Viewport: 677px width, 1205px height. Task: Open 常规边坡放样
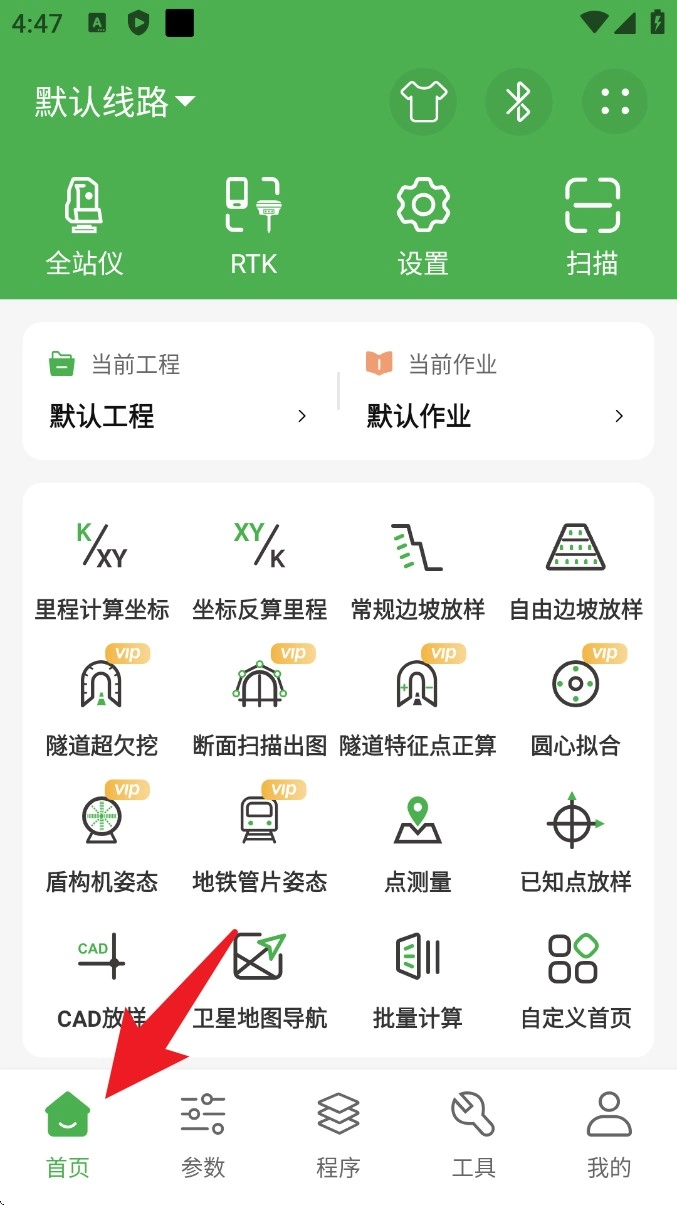(x=417, y=571)
